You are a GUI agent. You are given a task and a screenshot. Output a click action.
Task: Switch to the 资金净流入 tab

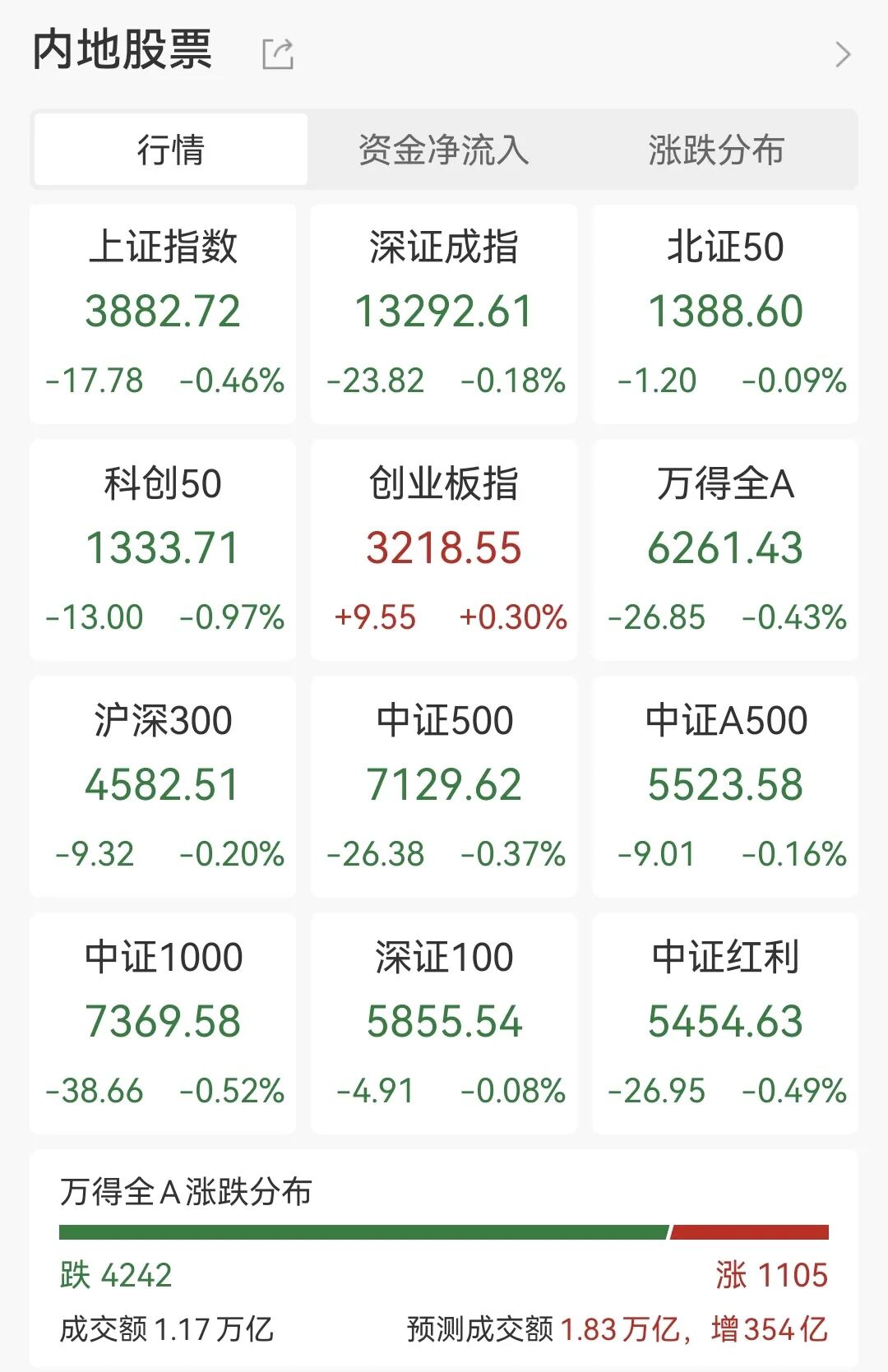[444, 150]
